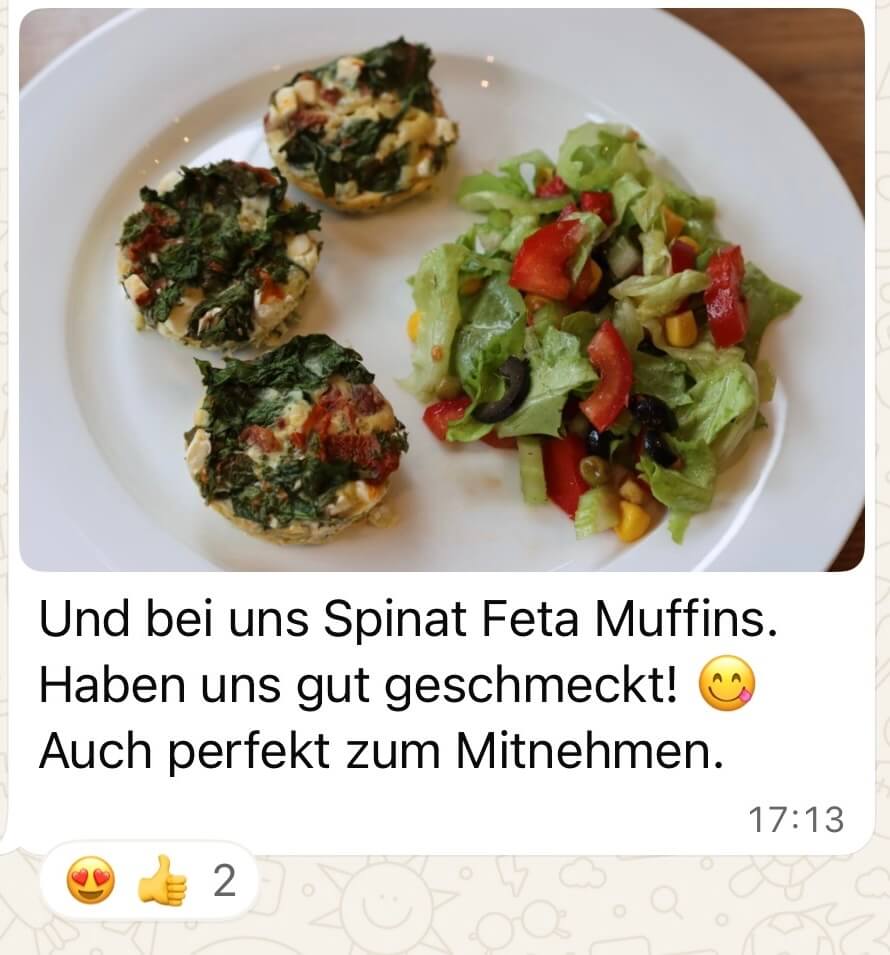View the emoji reactions on the message

(x=150, y=881)
